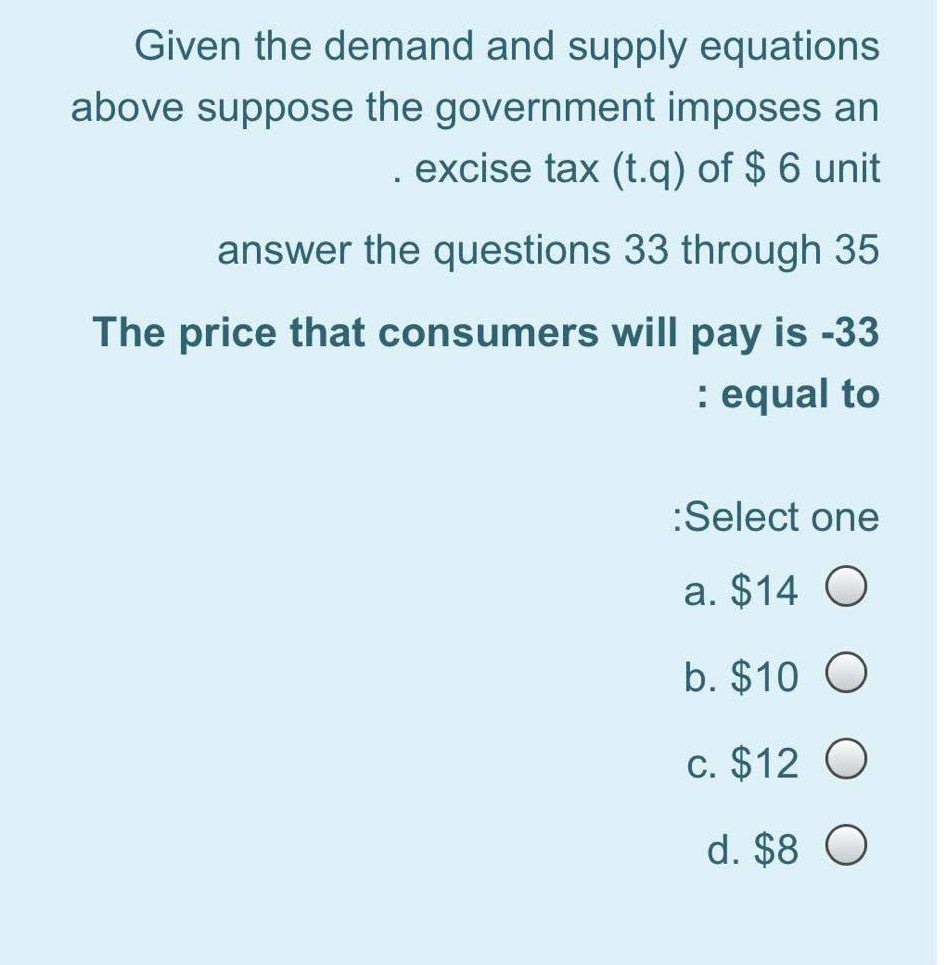Click the answer label d. $8
The height and width of the screenshot is (965, 951).
point(753,849)
